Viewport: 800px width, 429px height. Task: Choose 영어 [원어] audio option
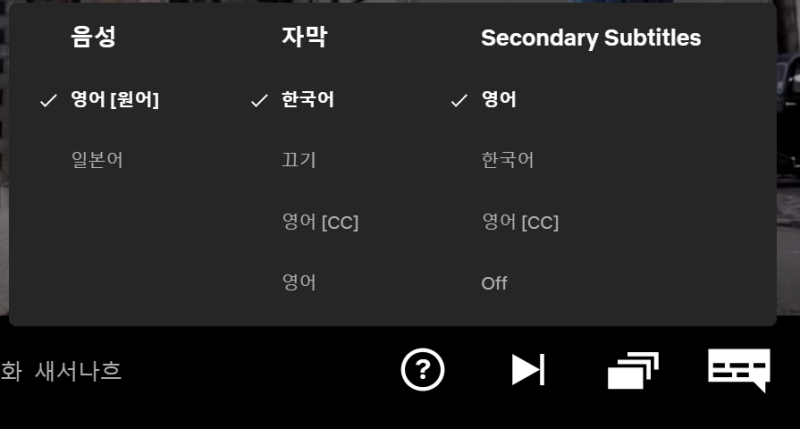pyautogui.click(x=114, y=99)
